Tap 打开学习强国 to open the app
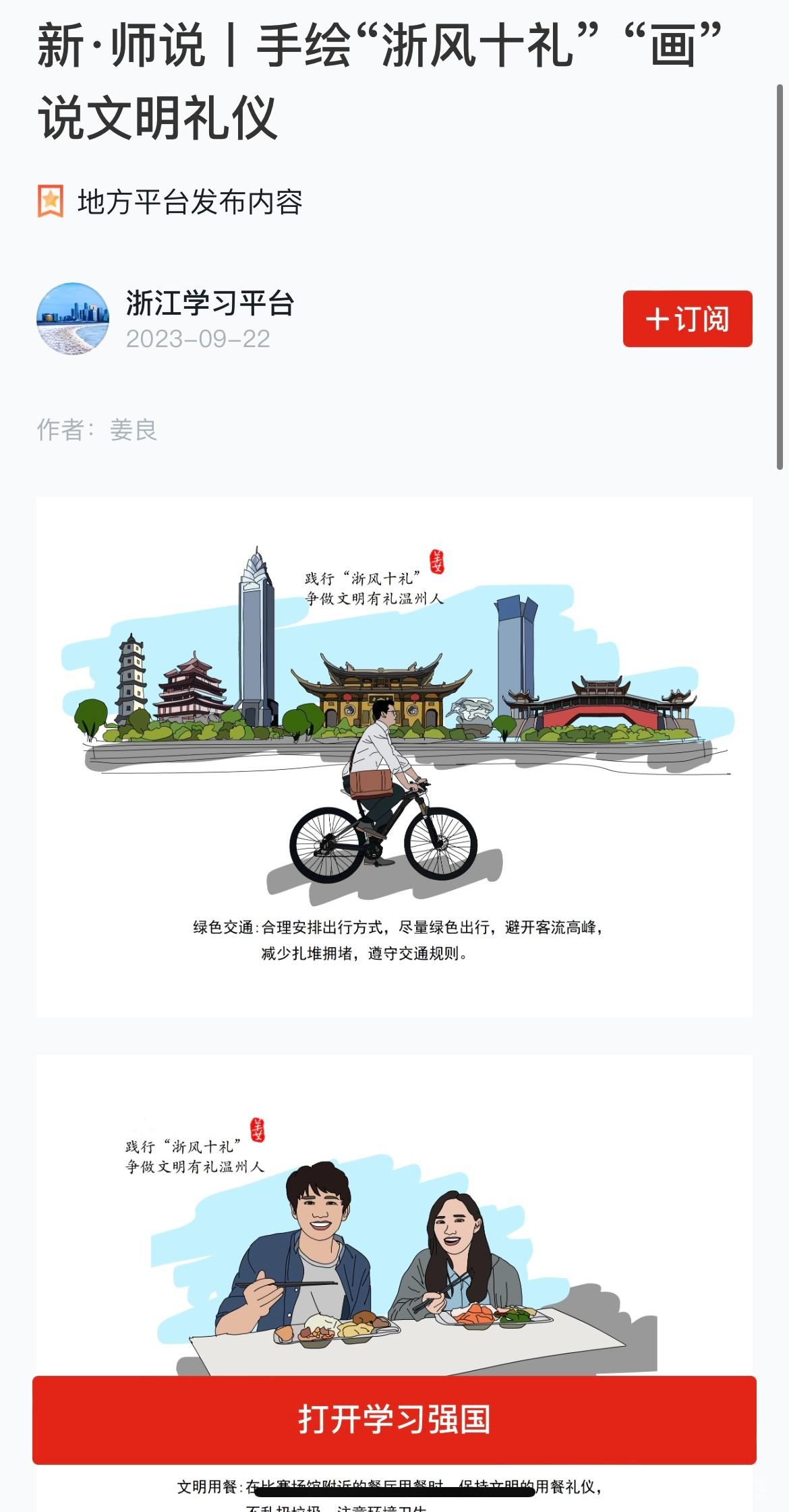 [394, 1419]
